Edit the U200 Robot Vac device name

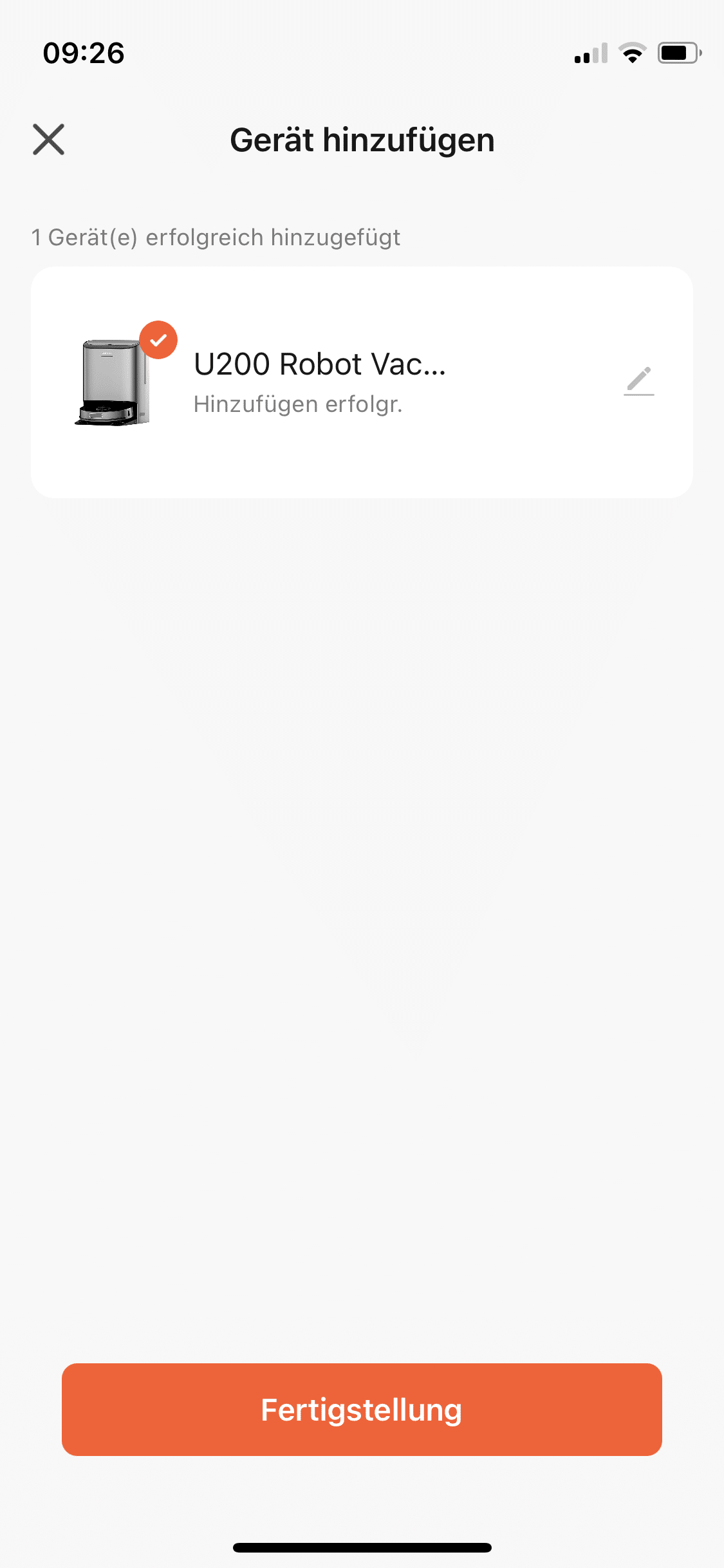pos(639,381)
